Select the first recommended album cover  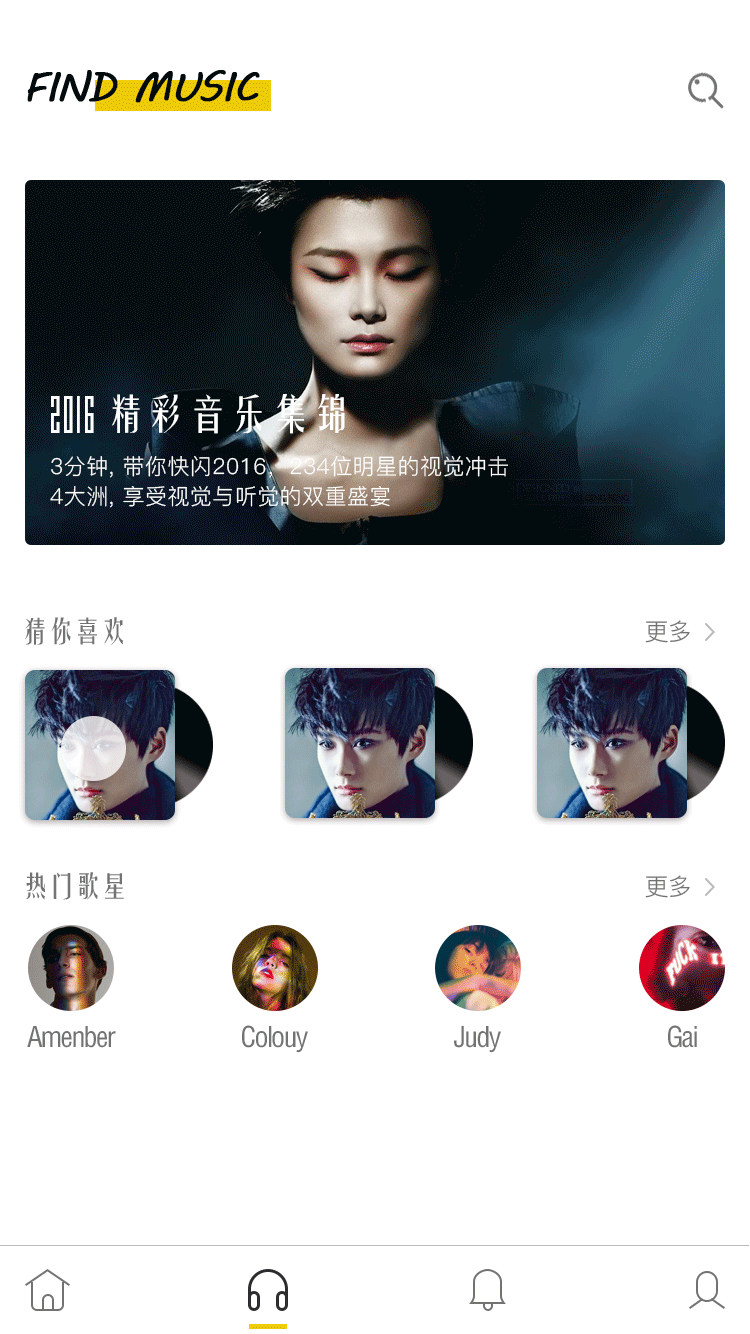[x=100, y=744]
